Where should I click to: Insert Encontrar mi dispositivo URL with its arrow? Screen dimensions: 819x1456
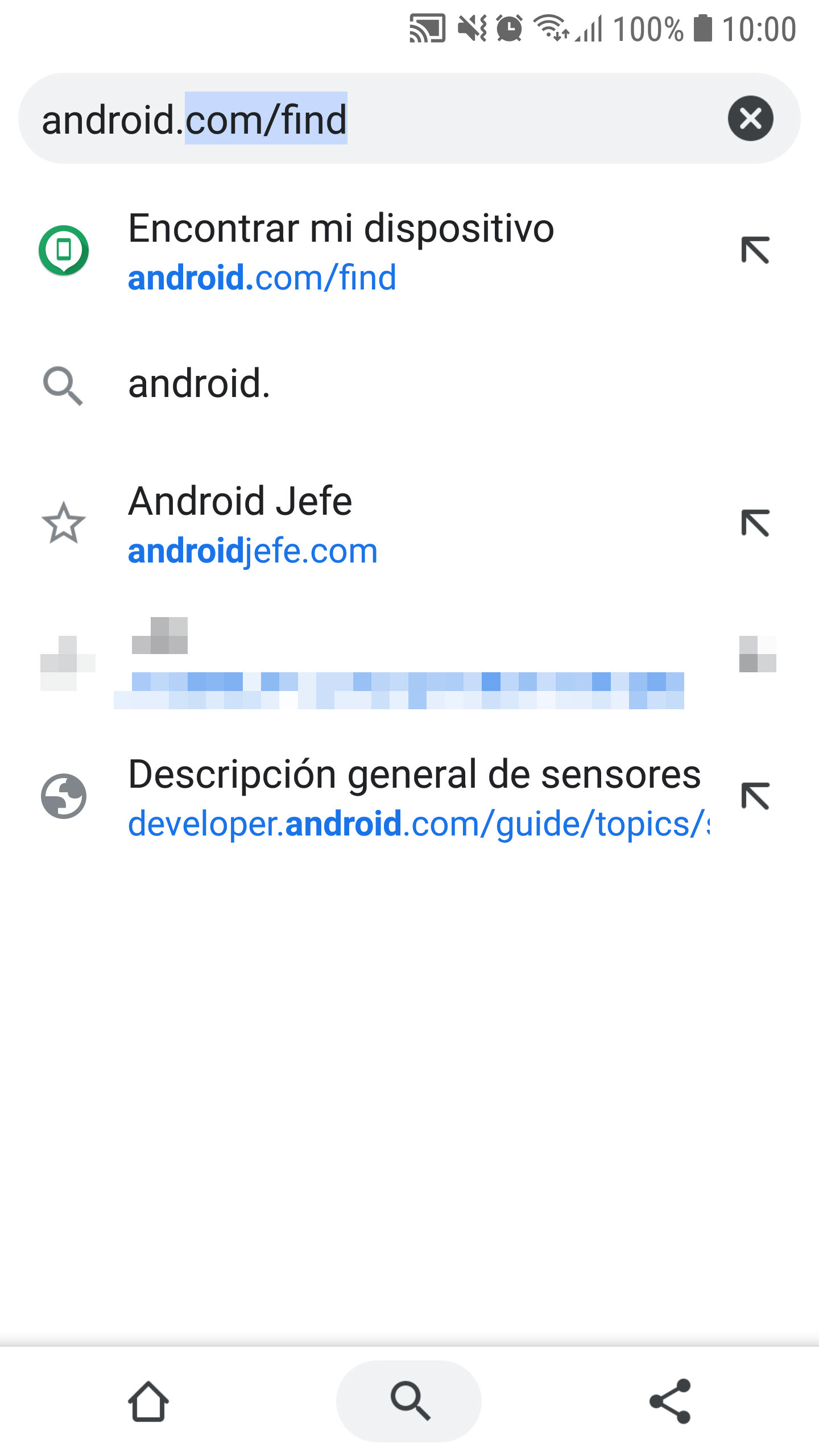tap(755, 251)
